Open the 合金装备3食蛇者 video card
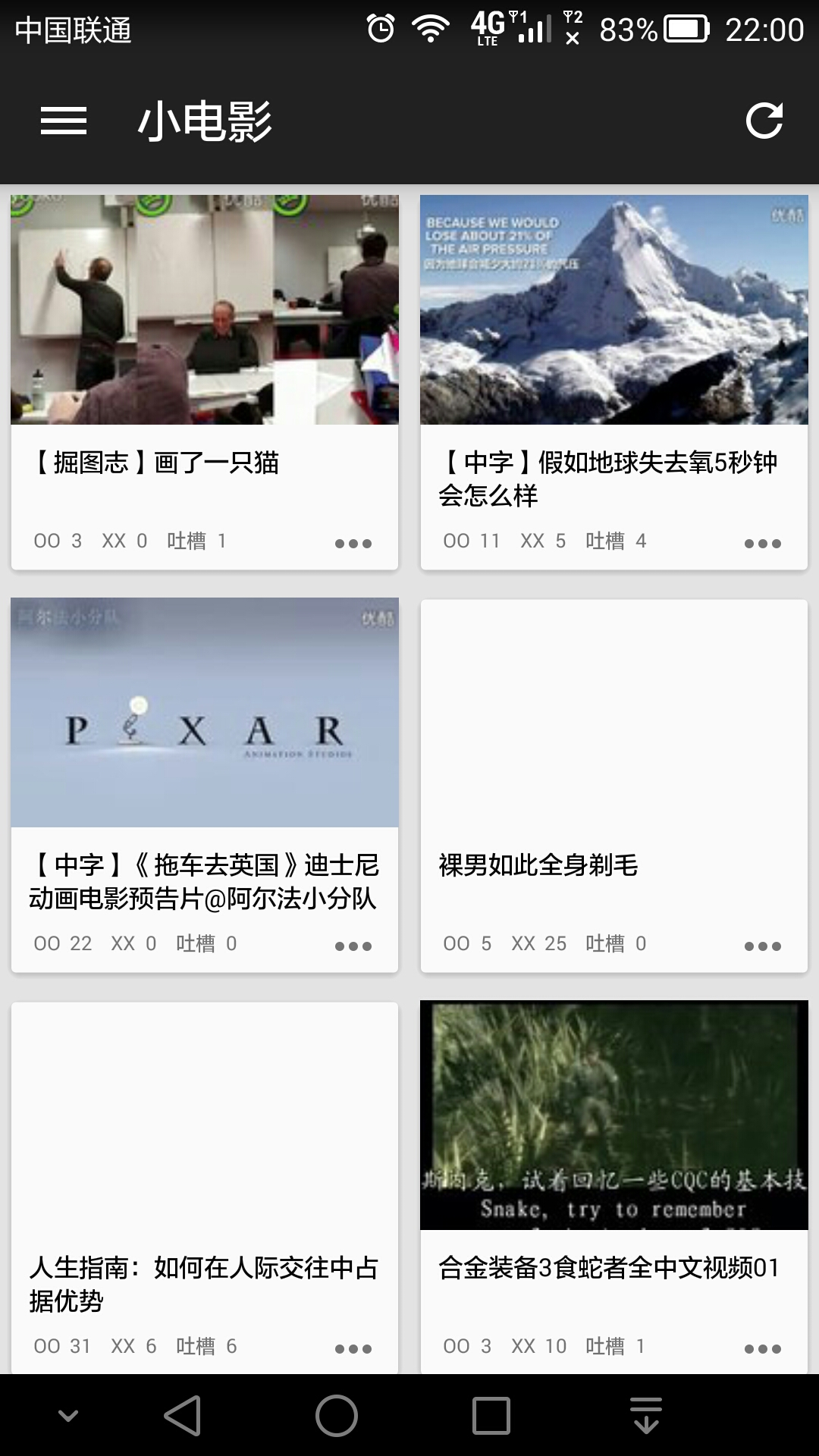819x1456 pixels. 613,1115
